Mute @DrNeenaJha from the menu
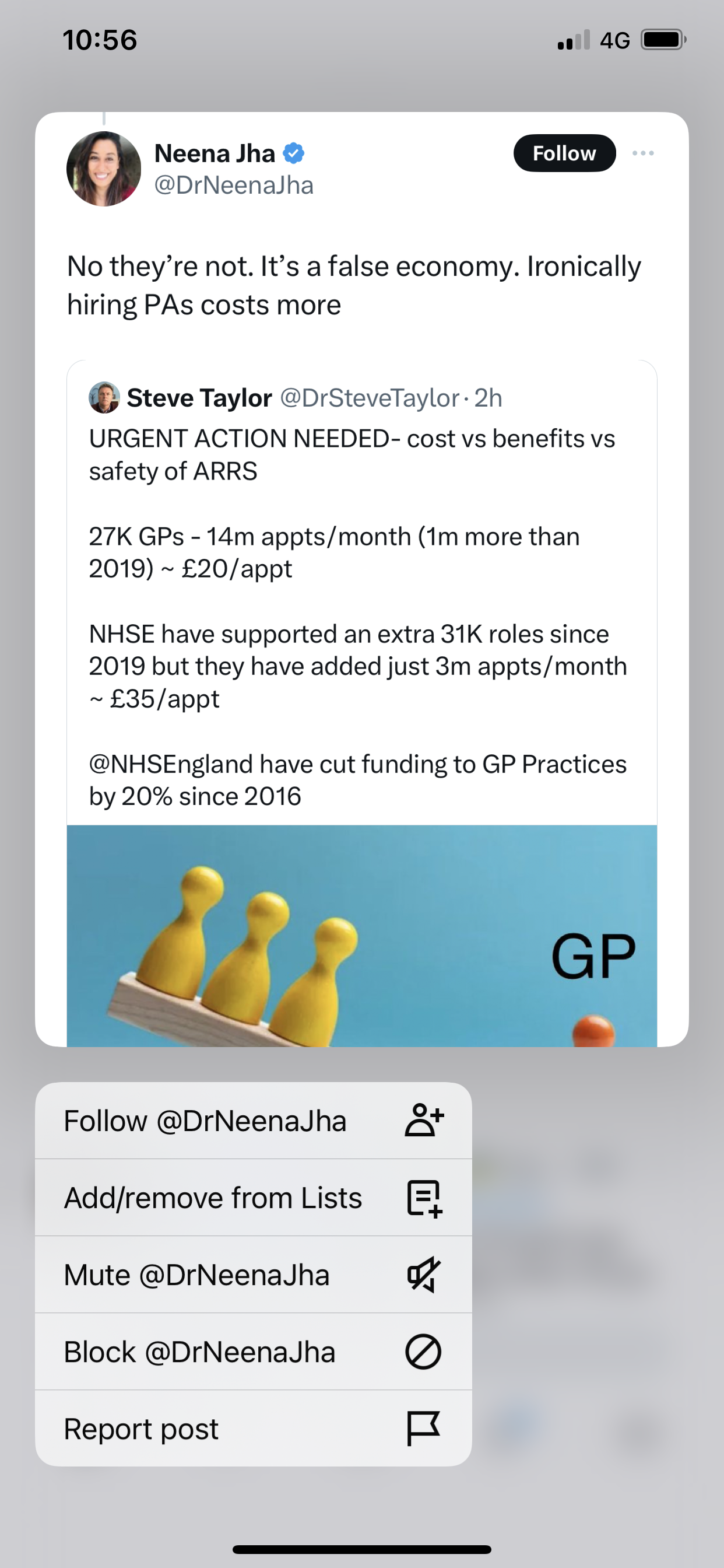This screenshot has width=724, height=1568. [x=253, y=1274]
